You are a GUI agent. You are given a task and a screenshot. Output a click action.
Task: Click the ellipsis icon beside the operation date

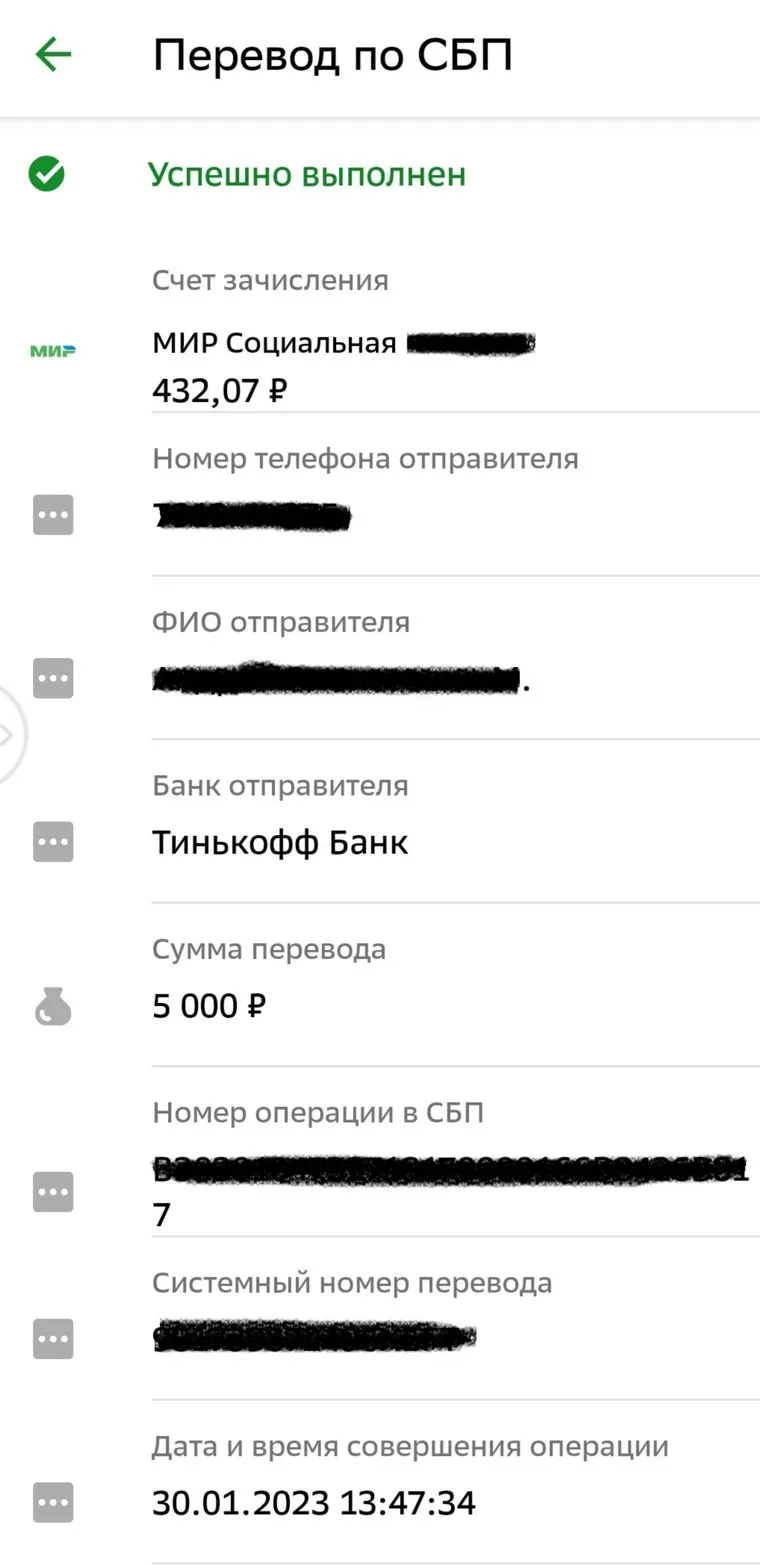[x=52, y=1502]
